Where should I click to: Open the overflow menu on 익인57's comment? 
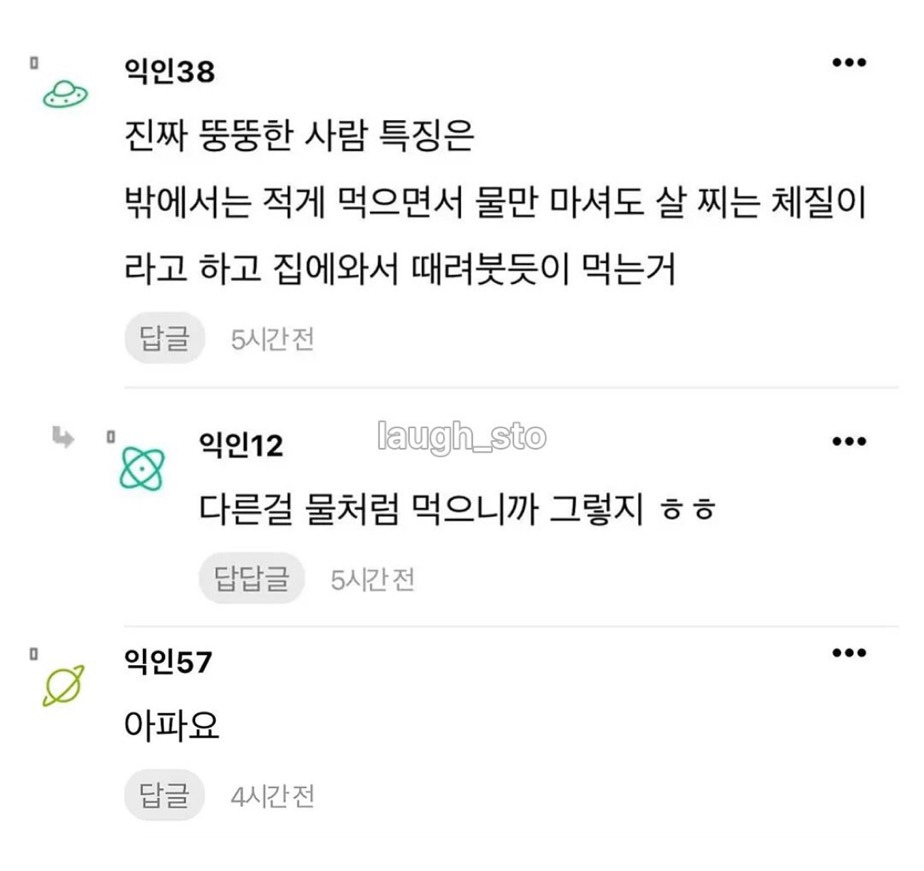pyautogui.click(x=849, y=653)
